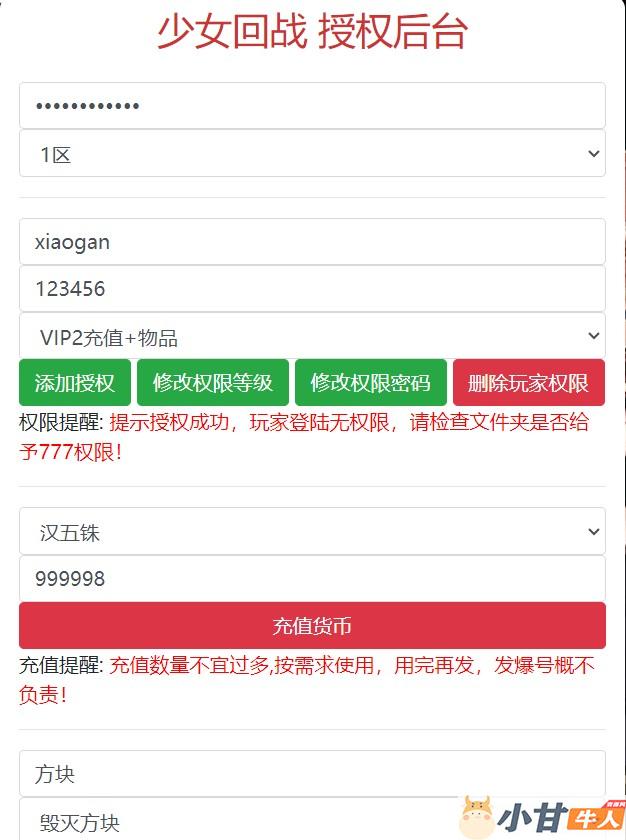Image resolution: width=626 pixels, height=840 pixels.
Task: Expand the VIP2充值+物品 dropdown
Action: click(312, 337)
